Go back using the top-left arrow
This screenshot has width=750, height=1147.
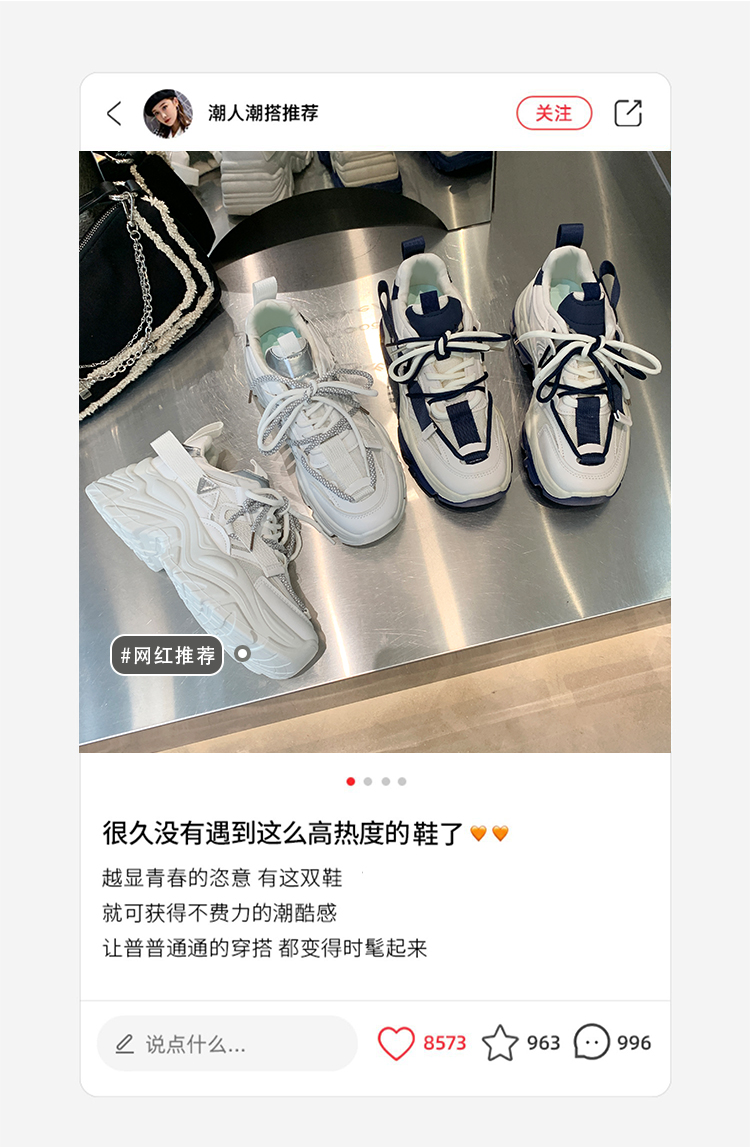(x=114, y=114)
